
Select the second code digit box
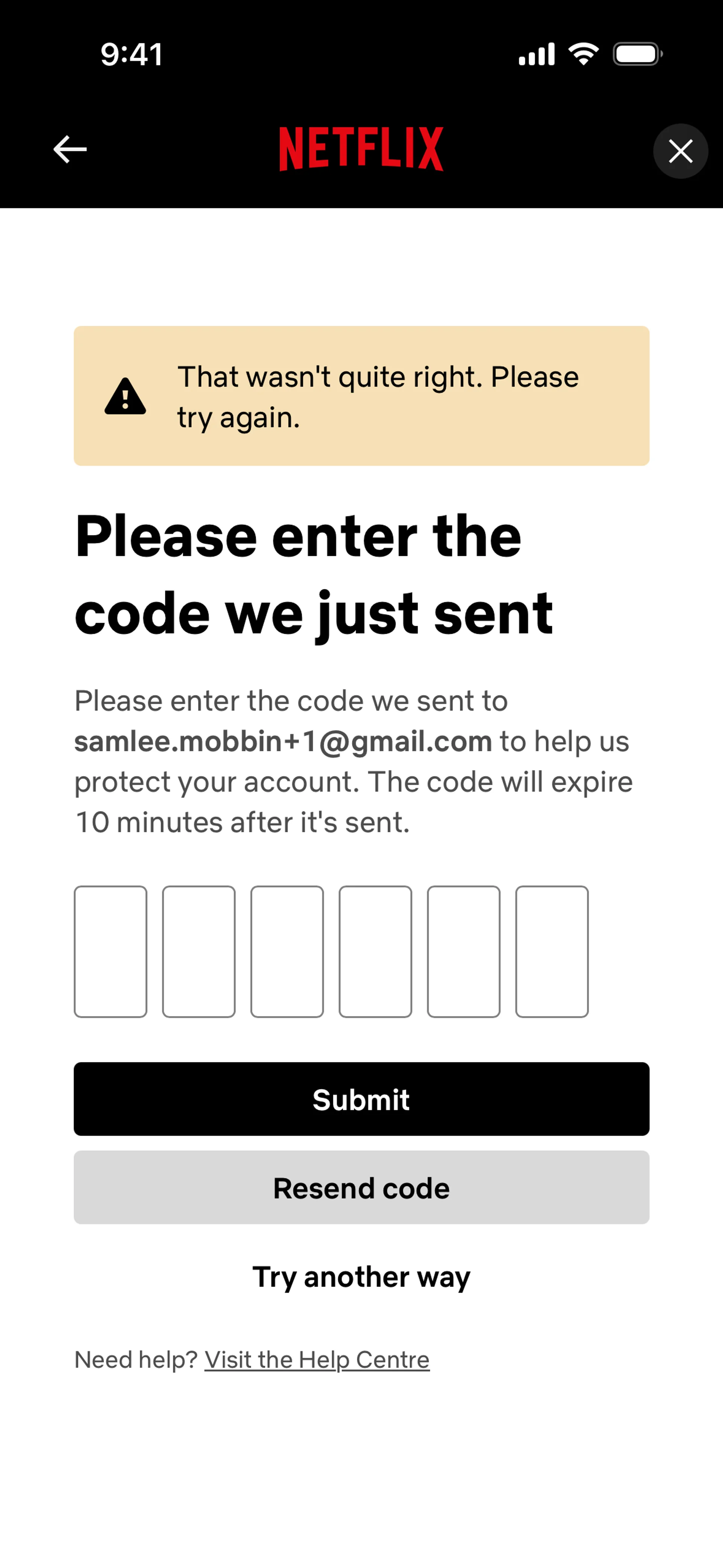click(199, 951)
